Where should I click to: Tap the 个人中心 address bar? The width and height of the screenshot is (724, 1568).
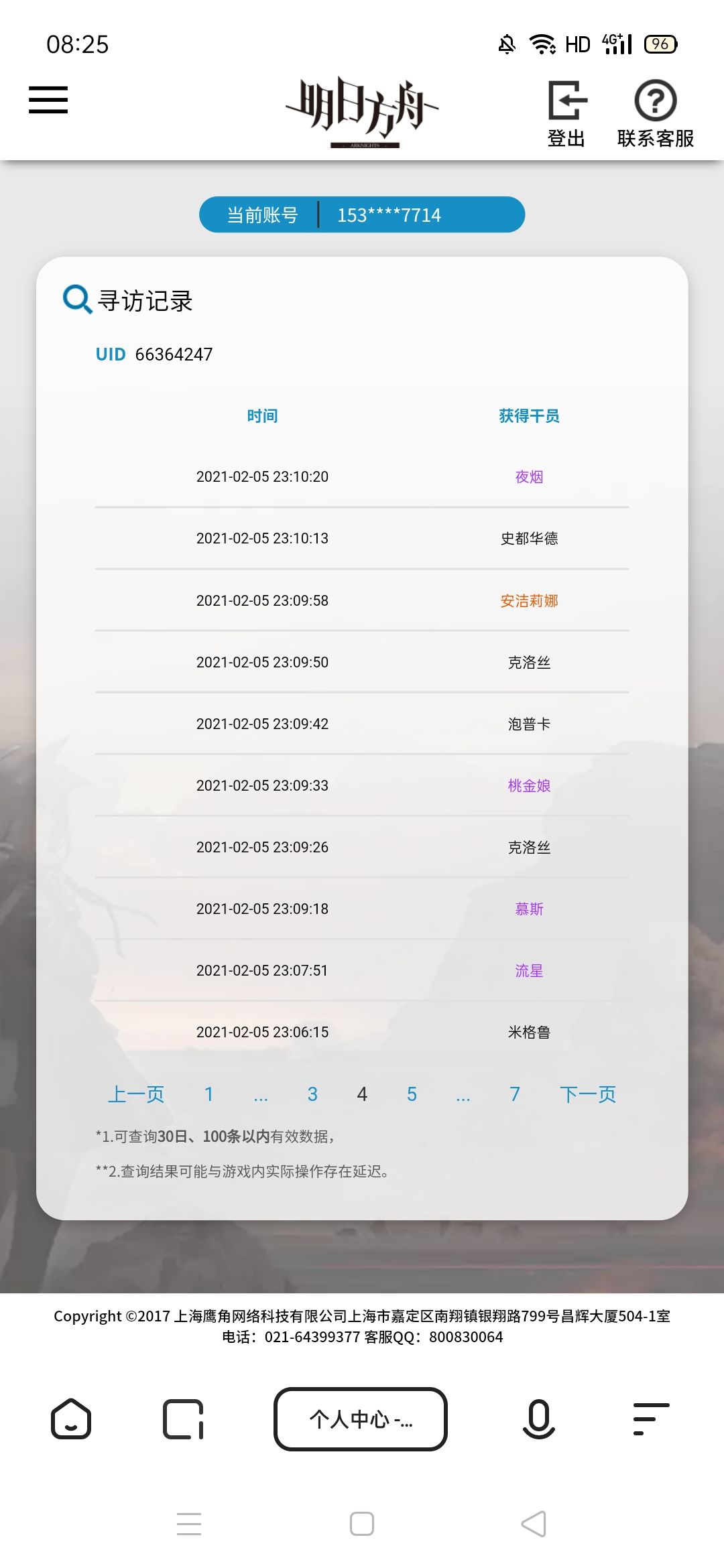(x=361, y=1419)
